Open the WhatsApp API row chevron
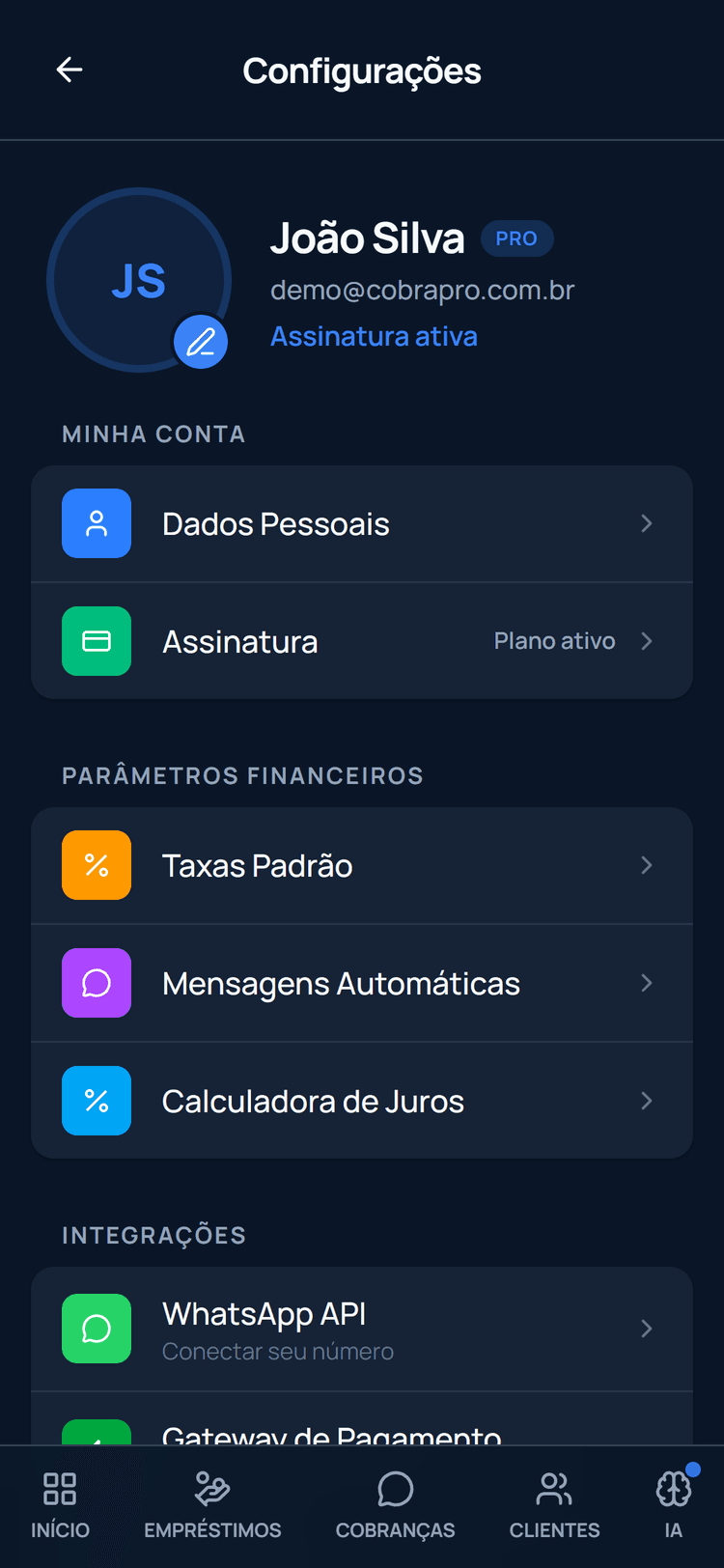724x1568 pixels. coord(647,1329)
